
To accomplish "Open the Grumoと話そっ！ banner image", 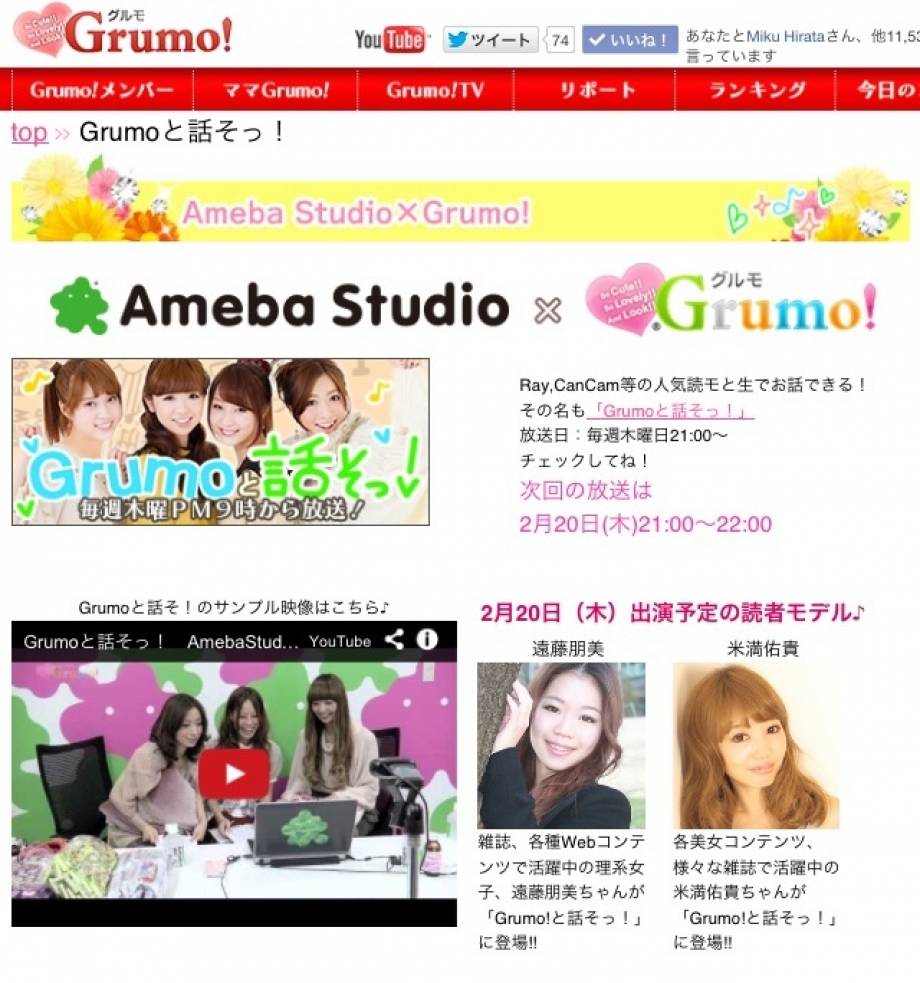I will point(220,442).
